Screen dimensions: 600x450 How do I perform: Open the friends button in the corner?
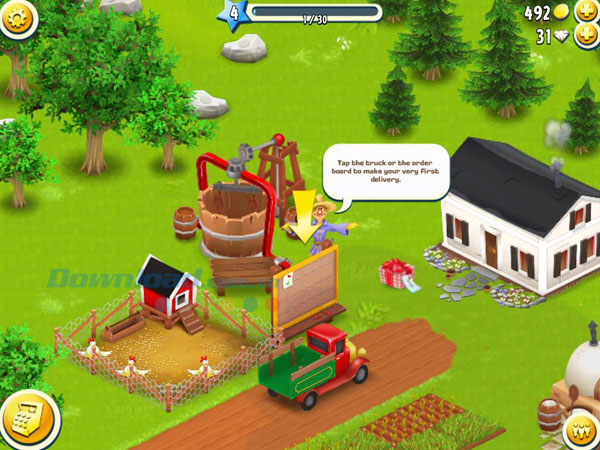[581, 430]
